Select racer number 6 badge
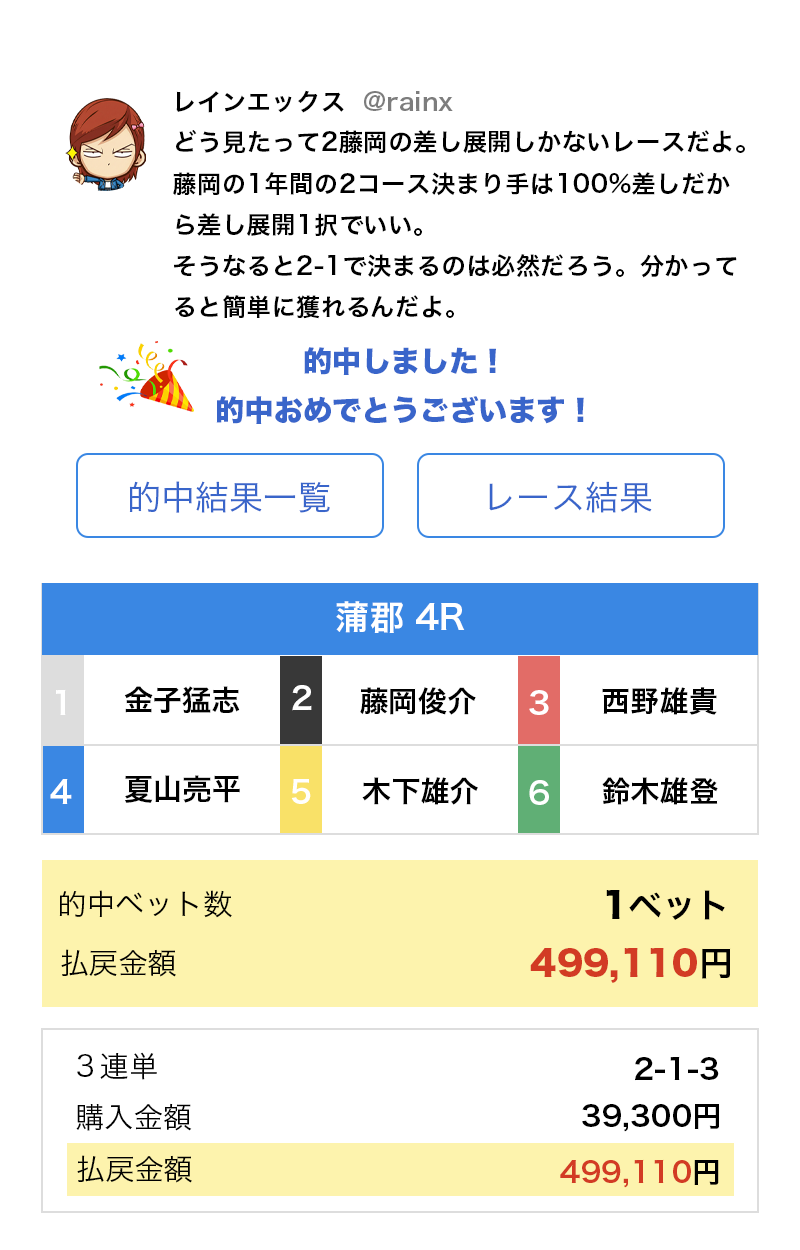 537,790
